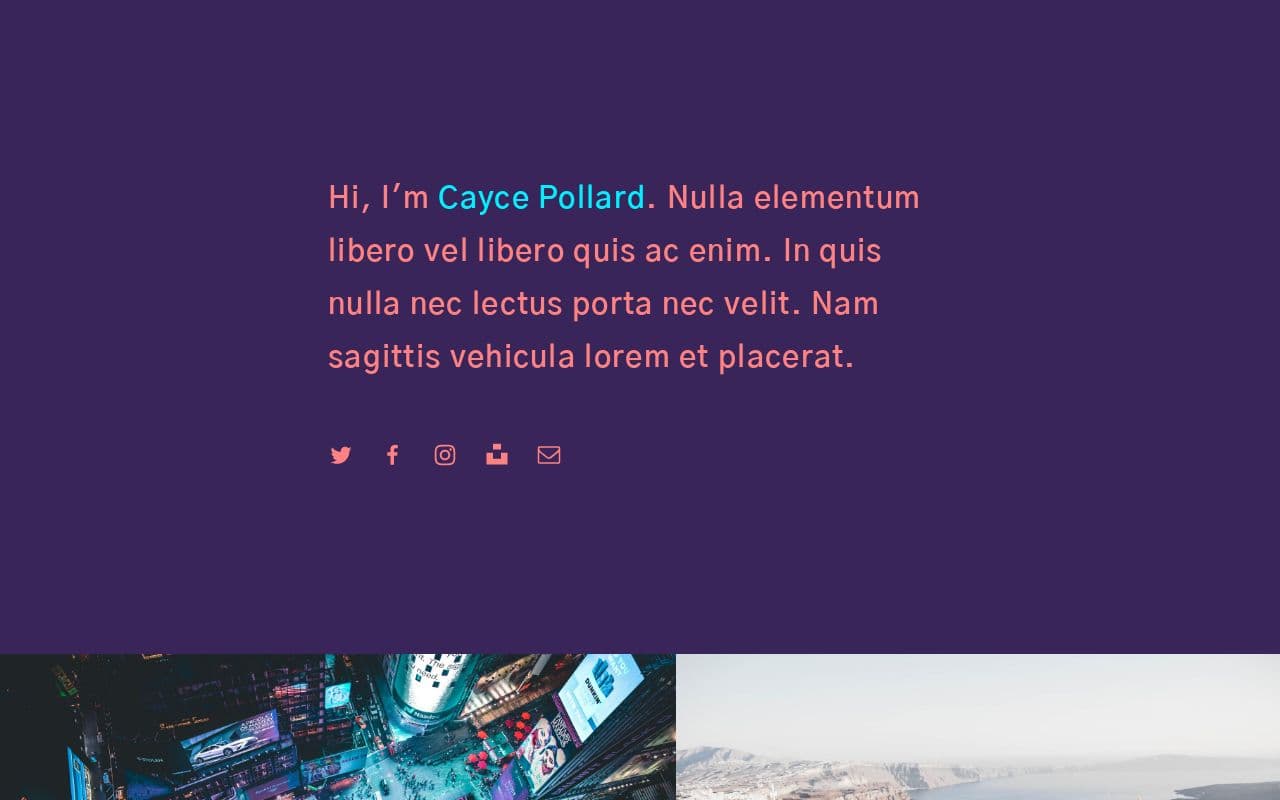Open the Unsplash profile icon
The image size is (1280, 800).
(x=497, y=455)
